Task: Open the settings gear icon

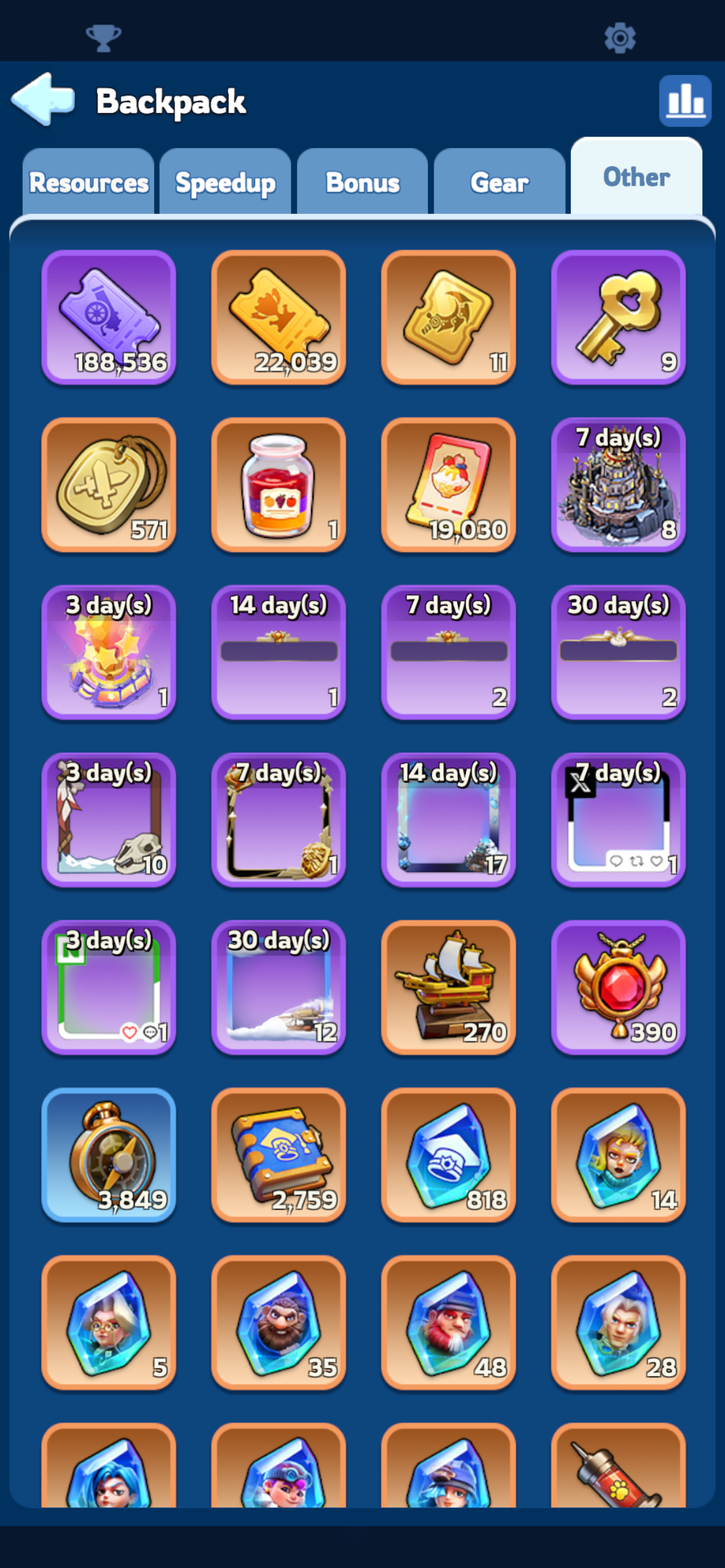Action: point(619,38)
